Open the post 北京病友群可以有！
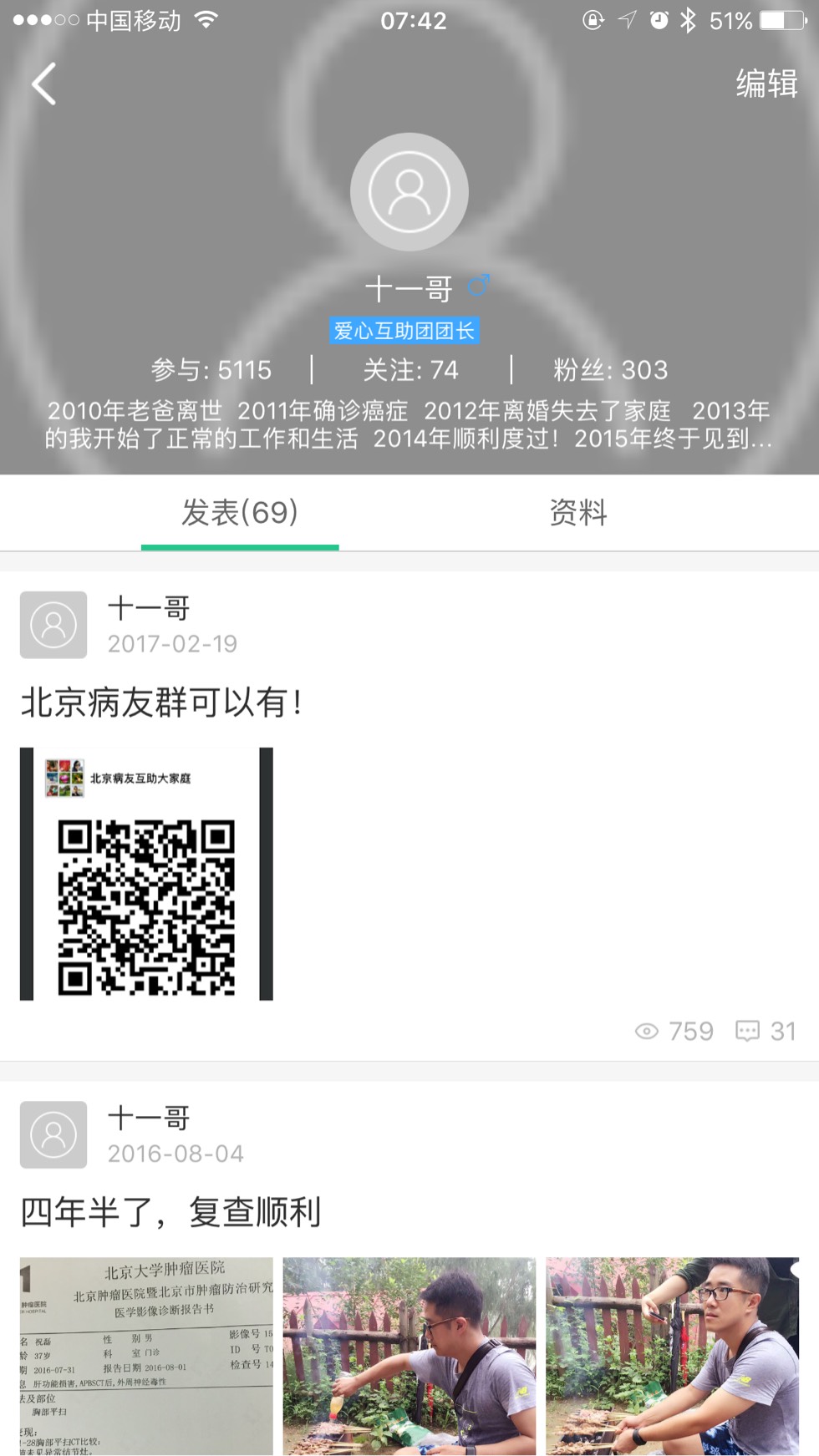This screenshot has height=1456, width=819. [x=161, y=703]
